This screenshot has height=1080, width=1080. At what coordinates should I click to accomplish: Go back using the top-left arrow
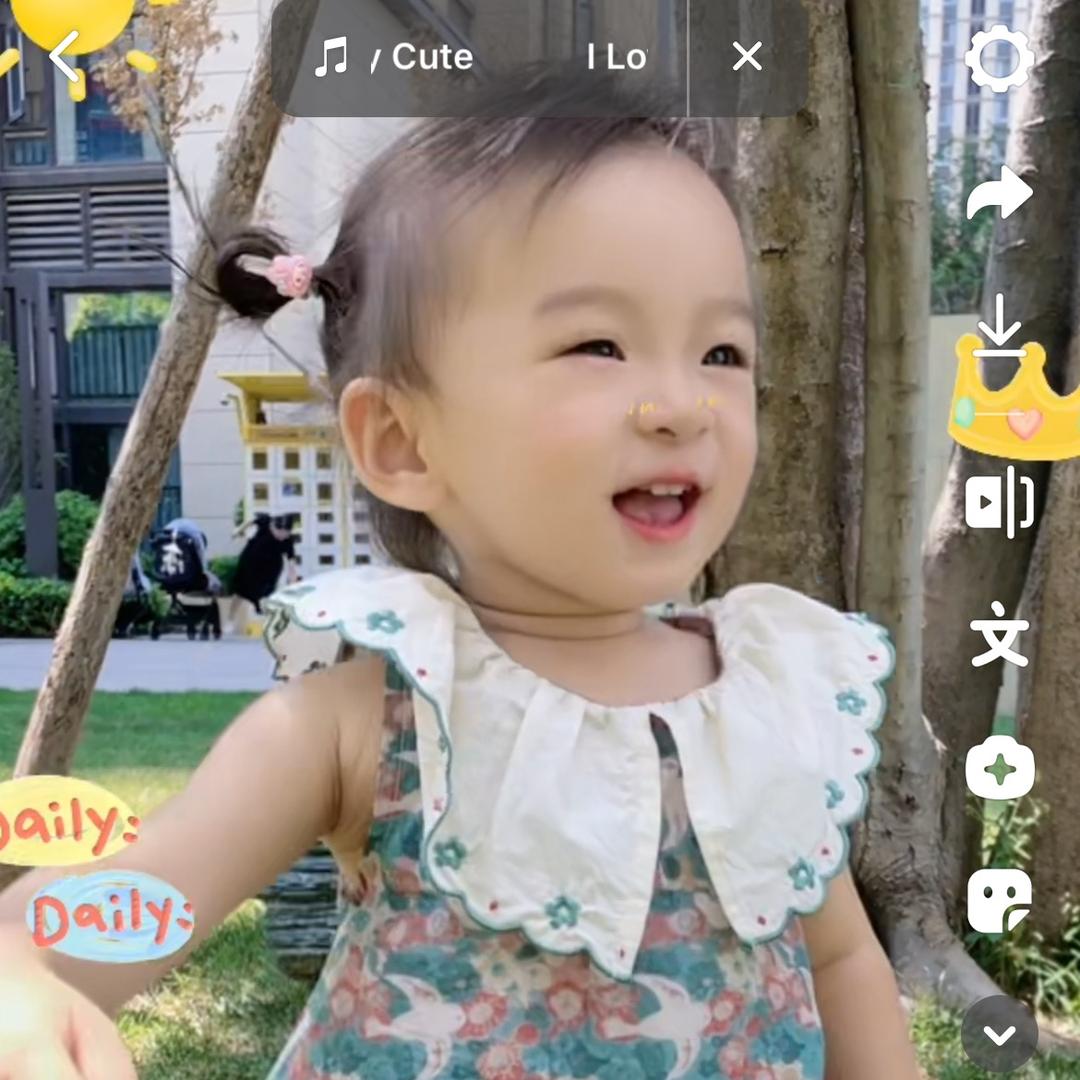point(64,57)
